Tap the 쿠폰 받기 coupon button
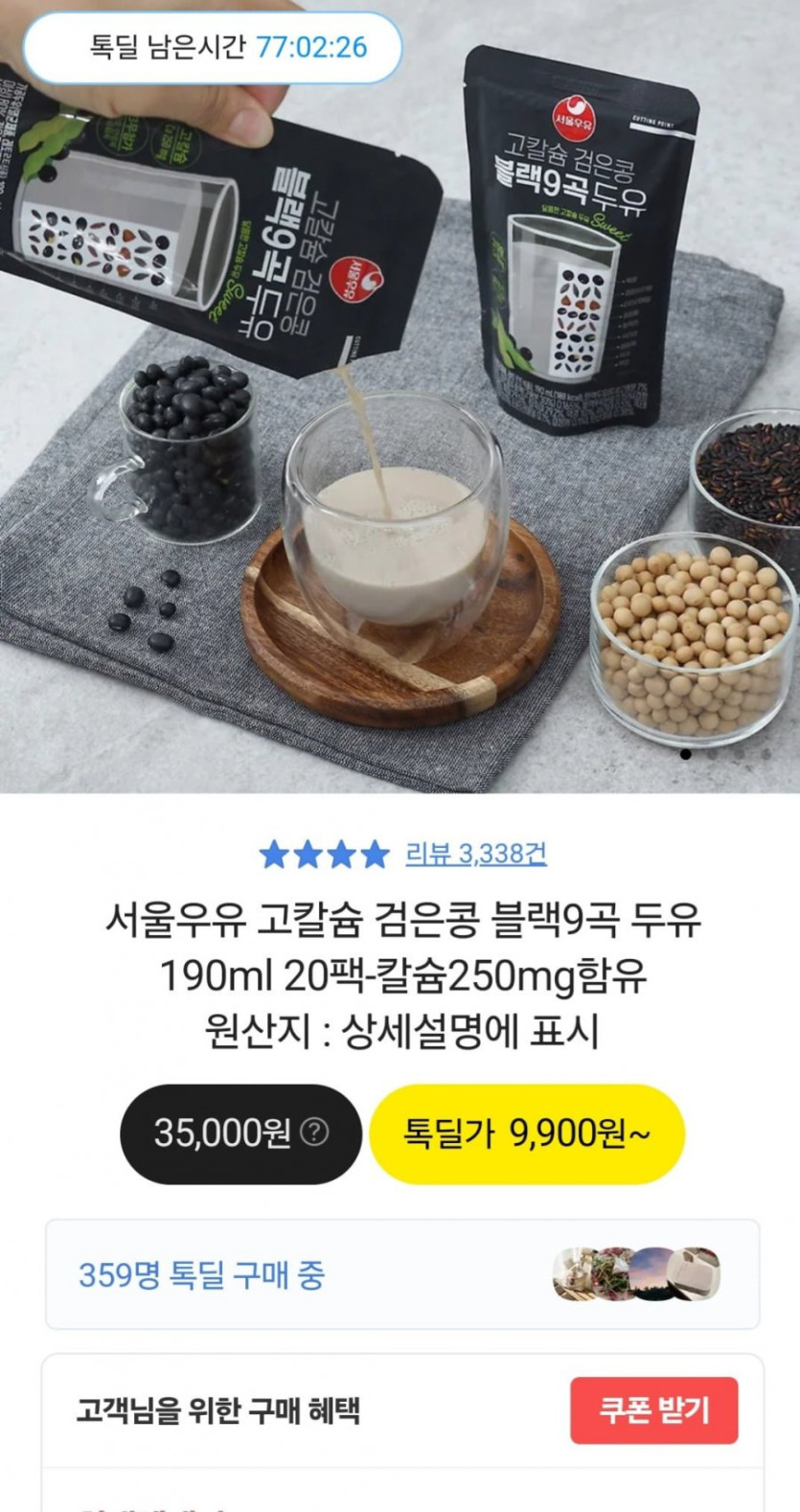 [x=653, y=1410]
